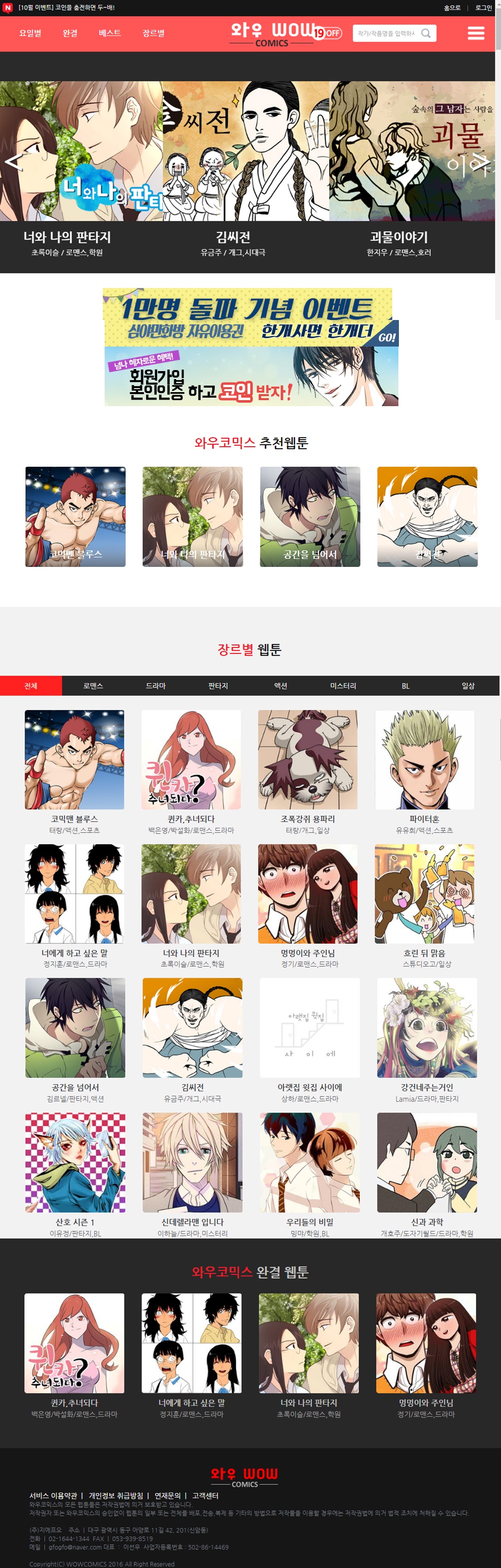Open the 회원가입 본인인증 coin banner

click(250, 376)
